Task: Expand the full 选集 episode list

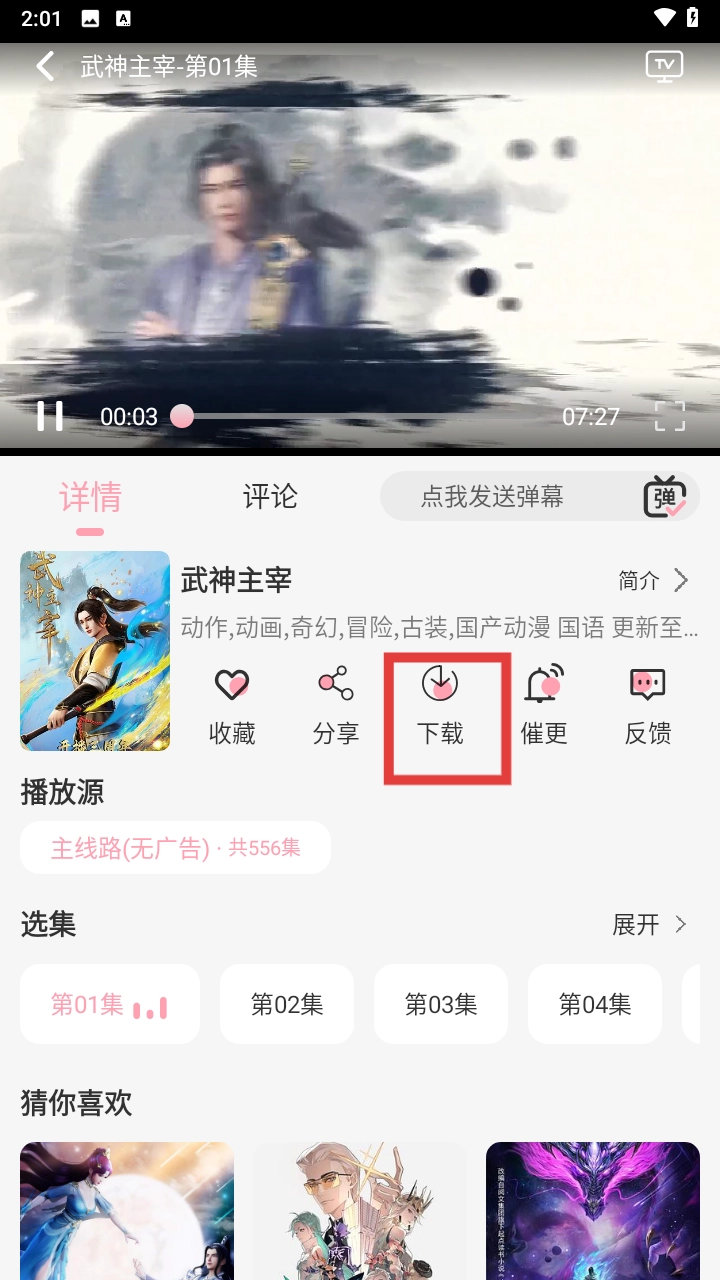Action: coord(650,925)
